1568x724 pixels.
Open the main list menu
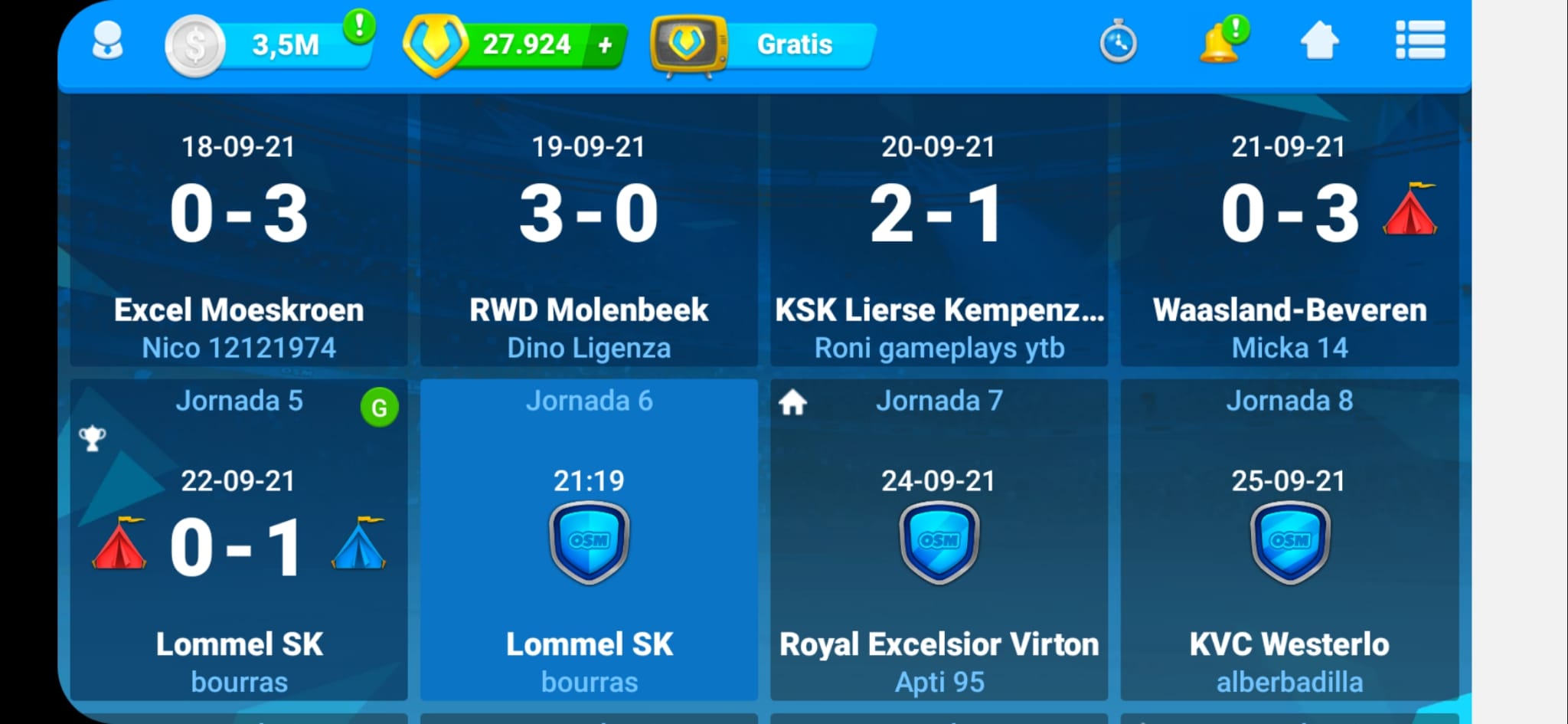click(x=1419, y=41)
